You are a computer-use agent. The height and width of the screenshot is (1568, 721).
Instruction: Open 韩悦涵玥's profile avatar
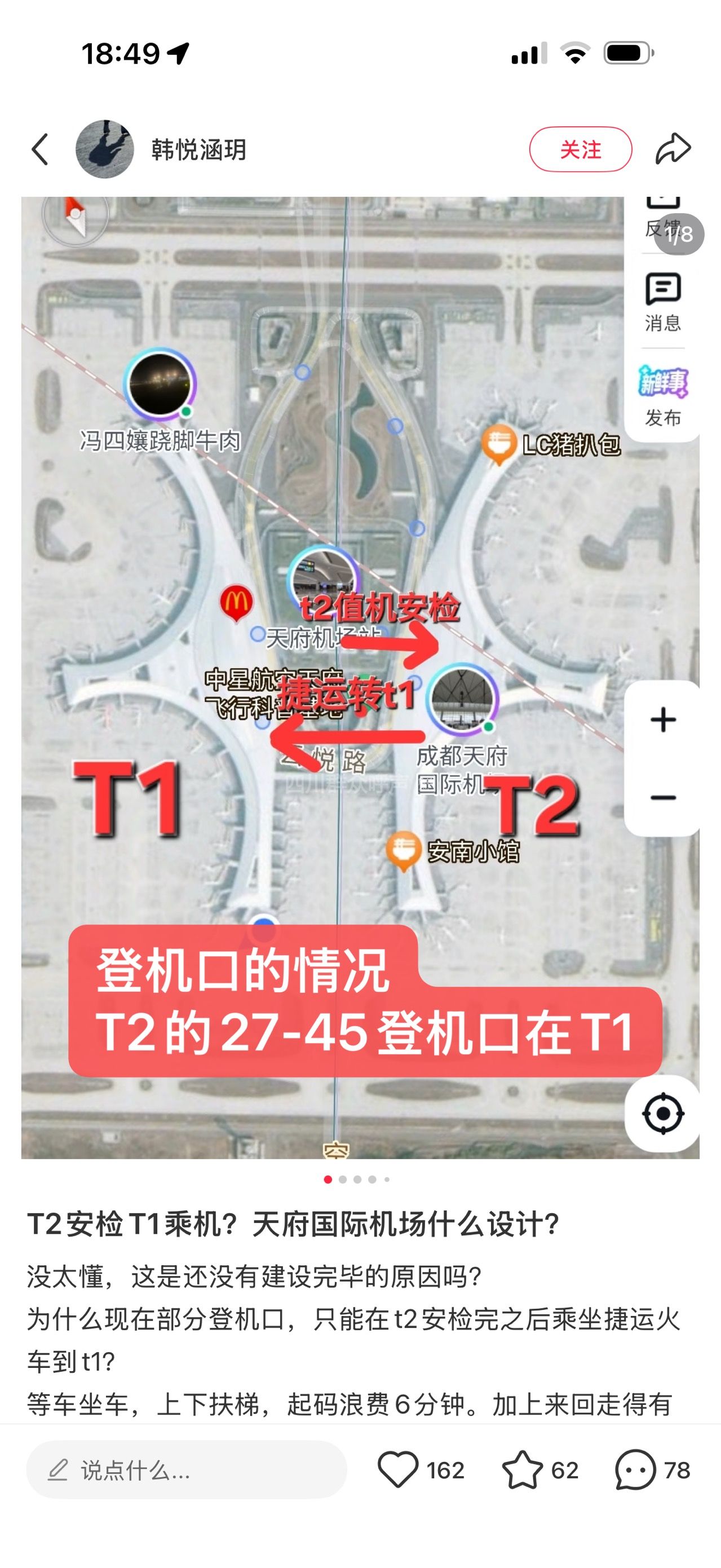point(105,149)
